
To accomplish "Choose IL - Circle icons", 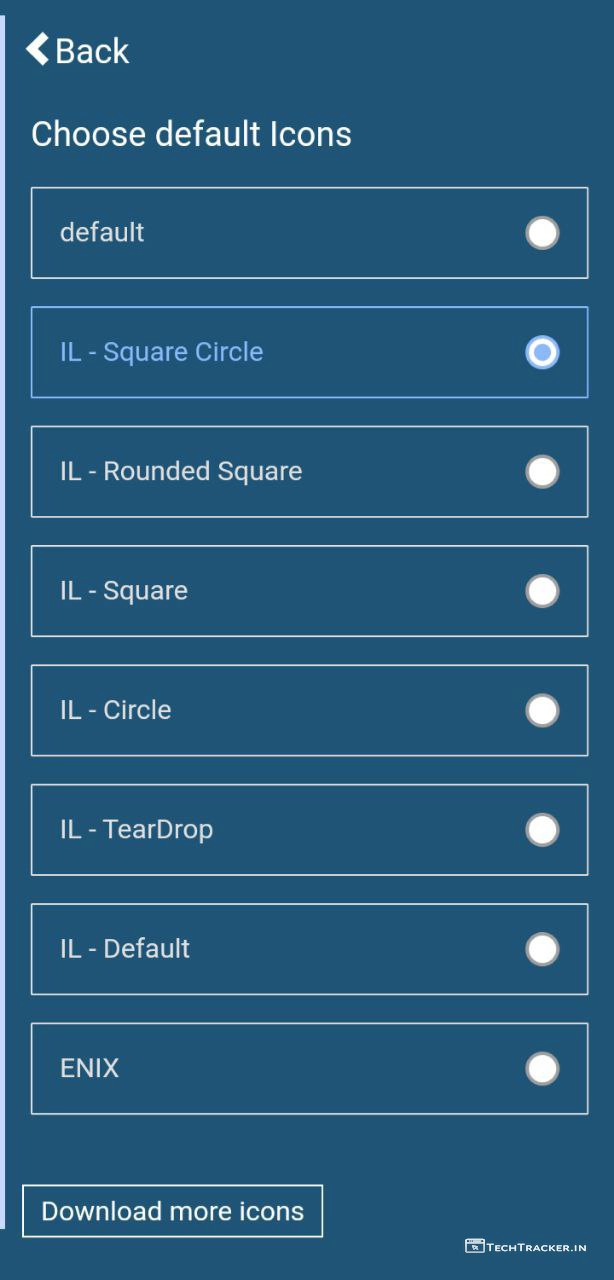I will 309,710.
